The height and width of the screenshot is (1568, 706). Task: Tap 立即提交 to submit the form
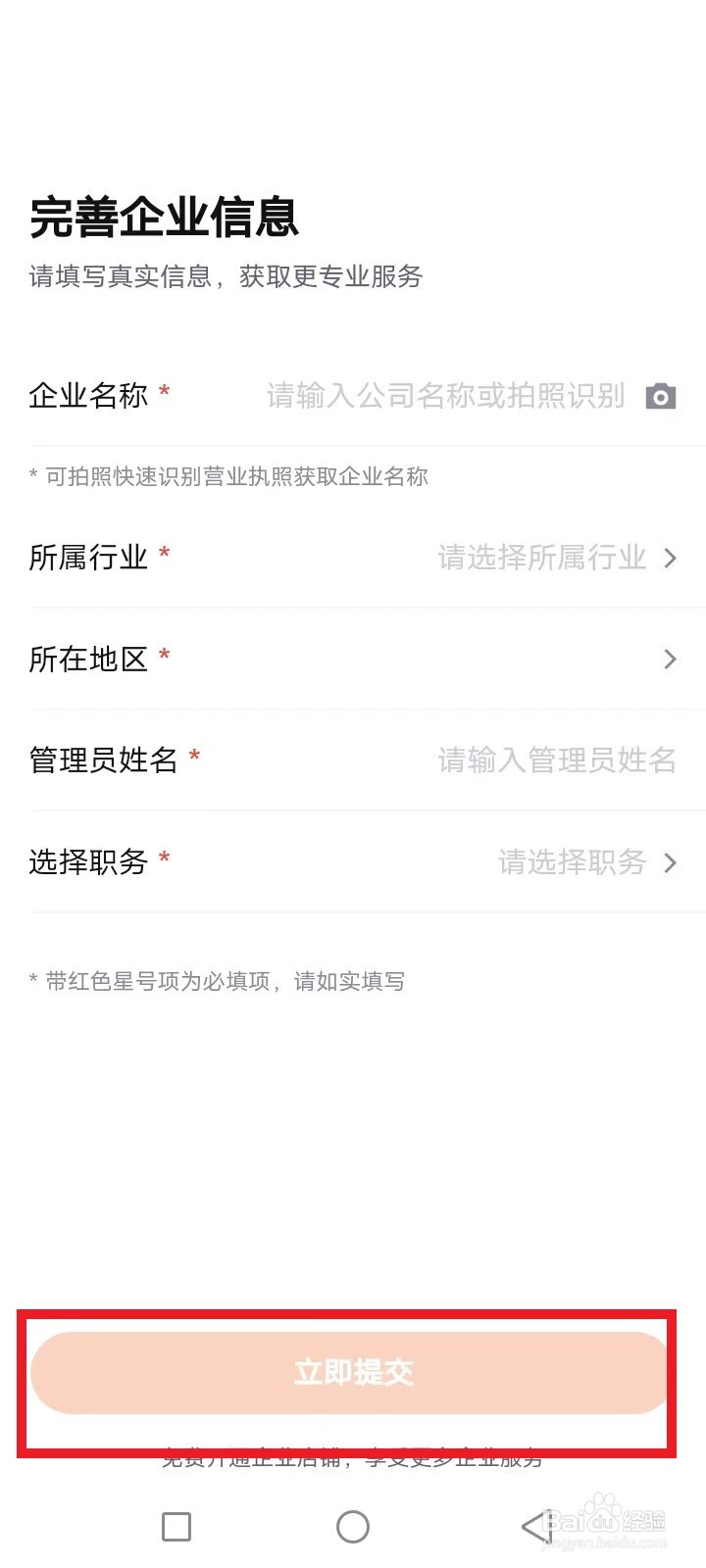pyautogui.click(x=353, y=1372)
